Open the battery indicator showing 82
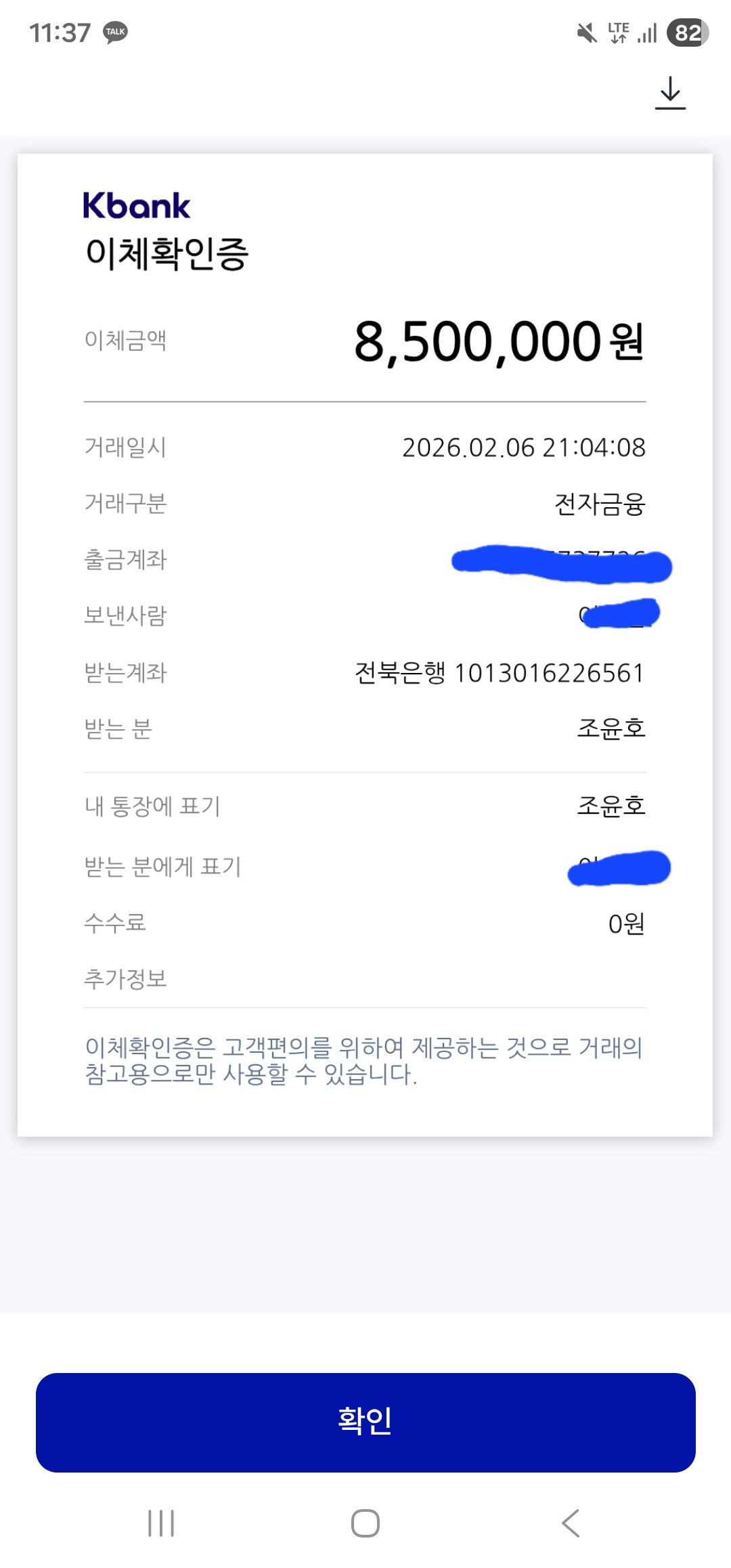The image size is (731, 1568). (686, 32)
